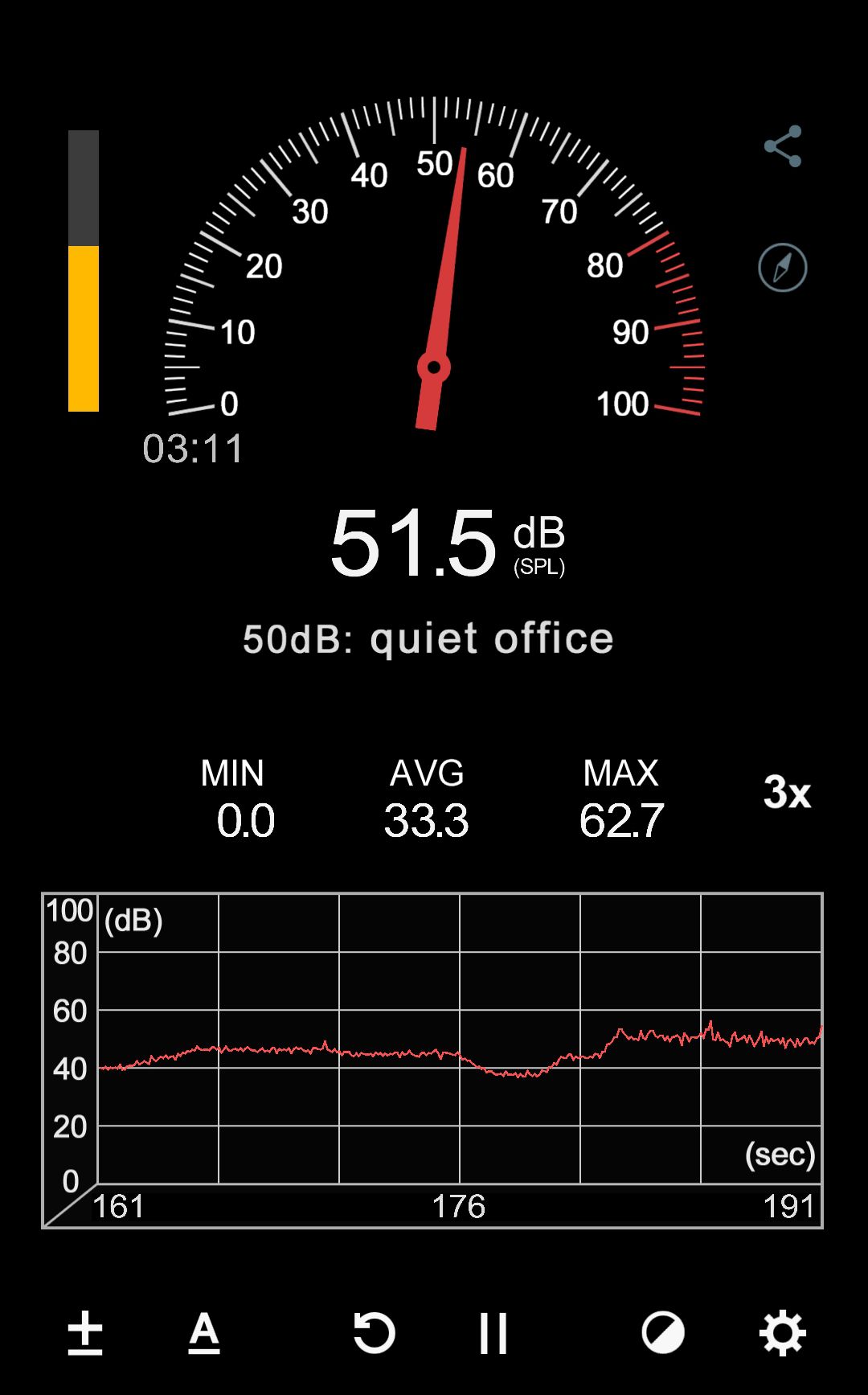Pause the sound measurement
Screen dimensions: 868x1395
point(493,1332)
